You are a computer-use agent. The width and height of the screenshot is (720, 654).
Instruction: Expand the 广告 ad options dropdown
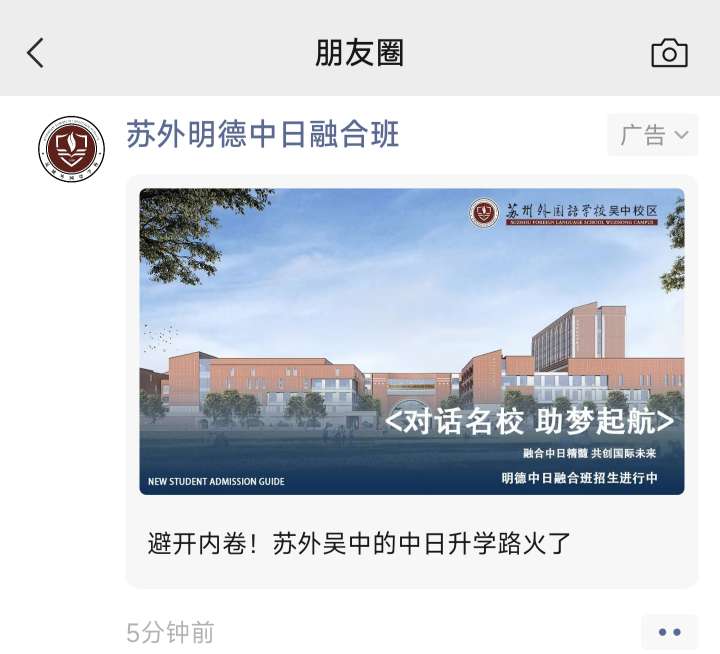(x=653, y=135)
